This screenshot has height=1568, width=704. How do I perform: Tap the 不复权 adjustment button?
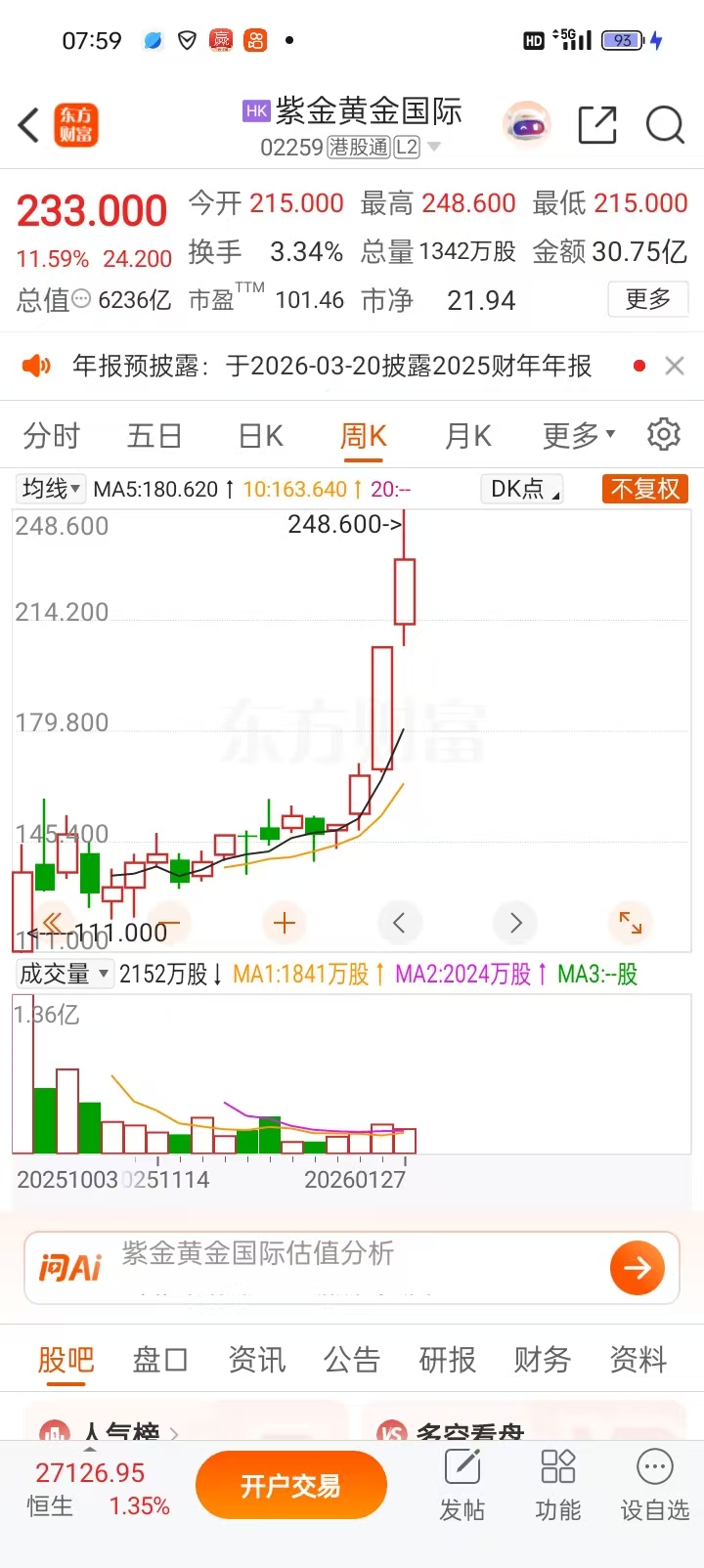(x=644, y=489)
